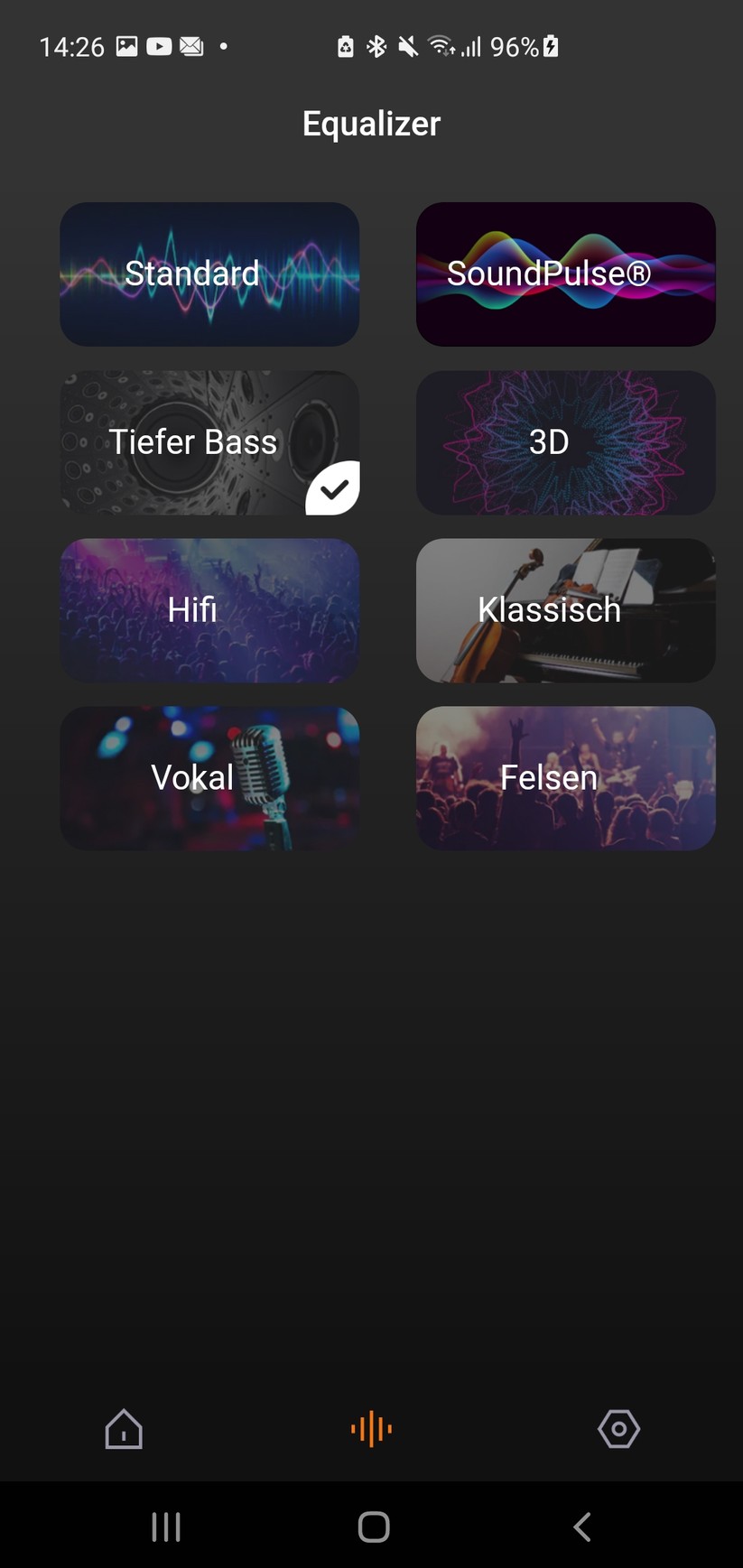
Task: Activate the 3D sound preset
Action: point(565,442)
